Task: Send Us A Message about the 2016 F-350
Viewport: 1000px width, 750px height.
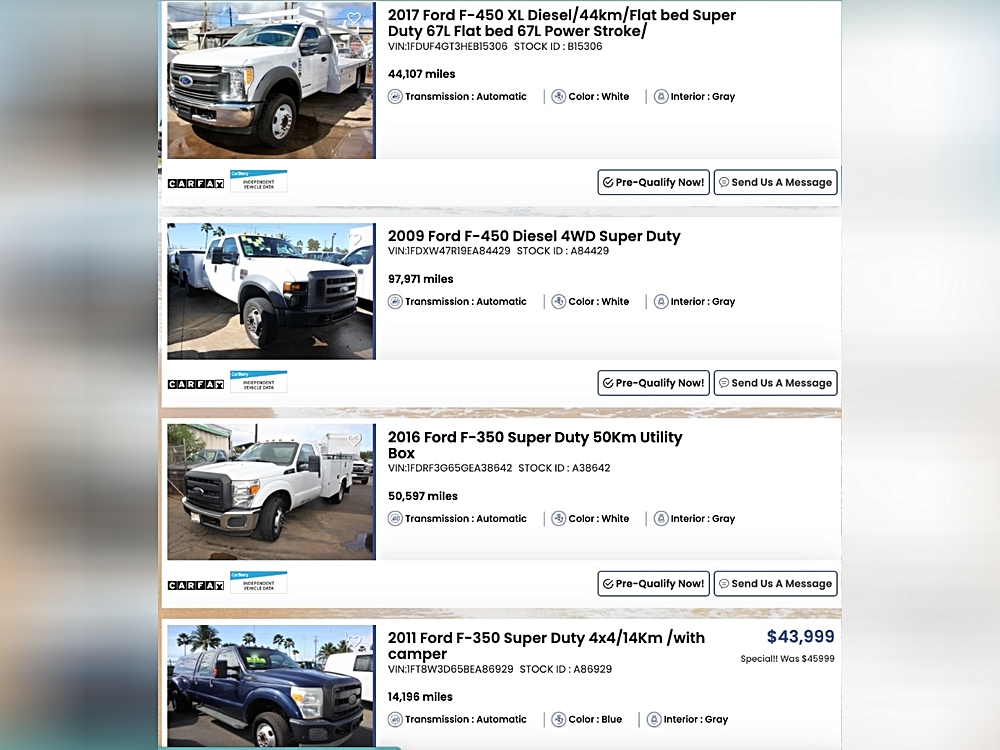Action: coord(775,584)
